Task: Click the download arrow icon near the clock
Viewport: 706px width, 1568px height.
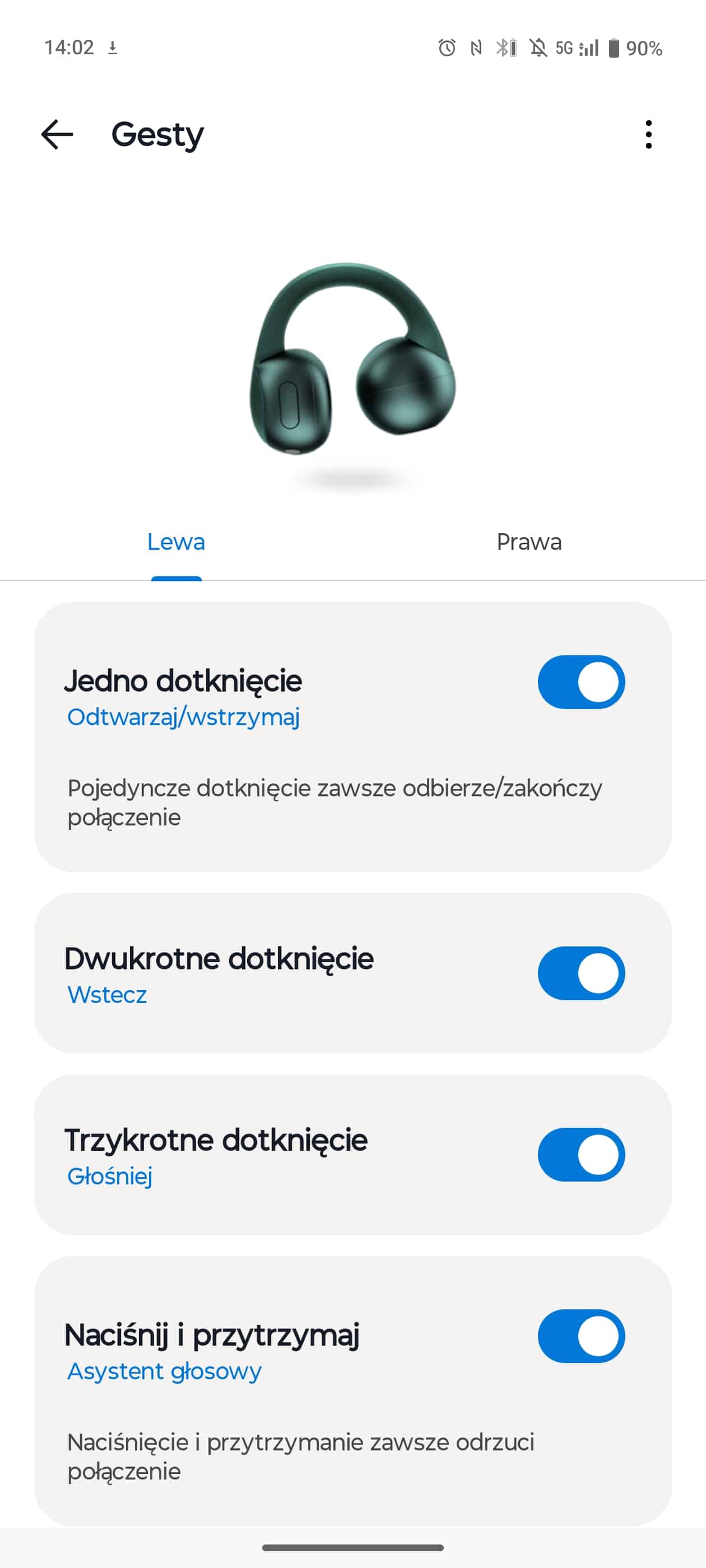Action: tap(113, 49)
